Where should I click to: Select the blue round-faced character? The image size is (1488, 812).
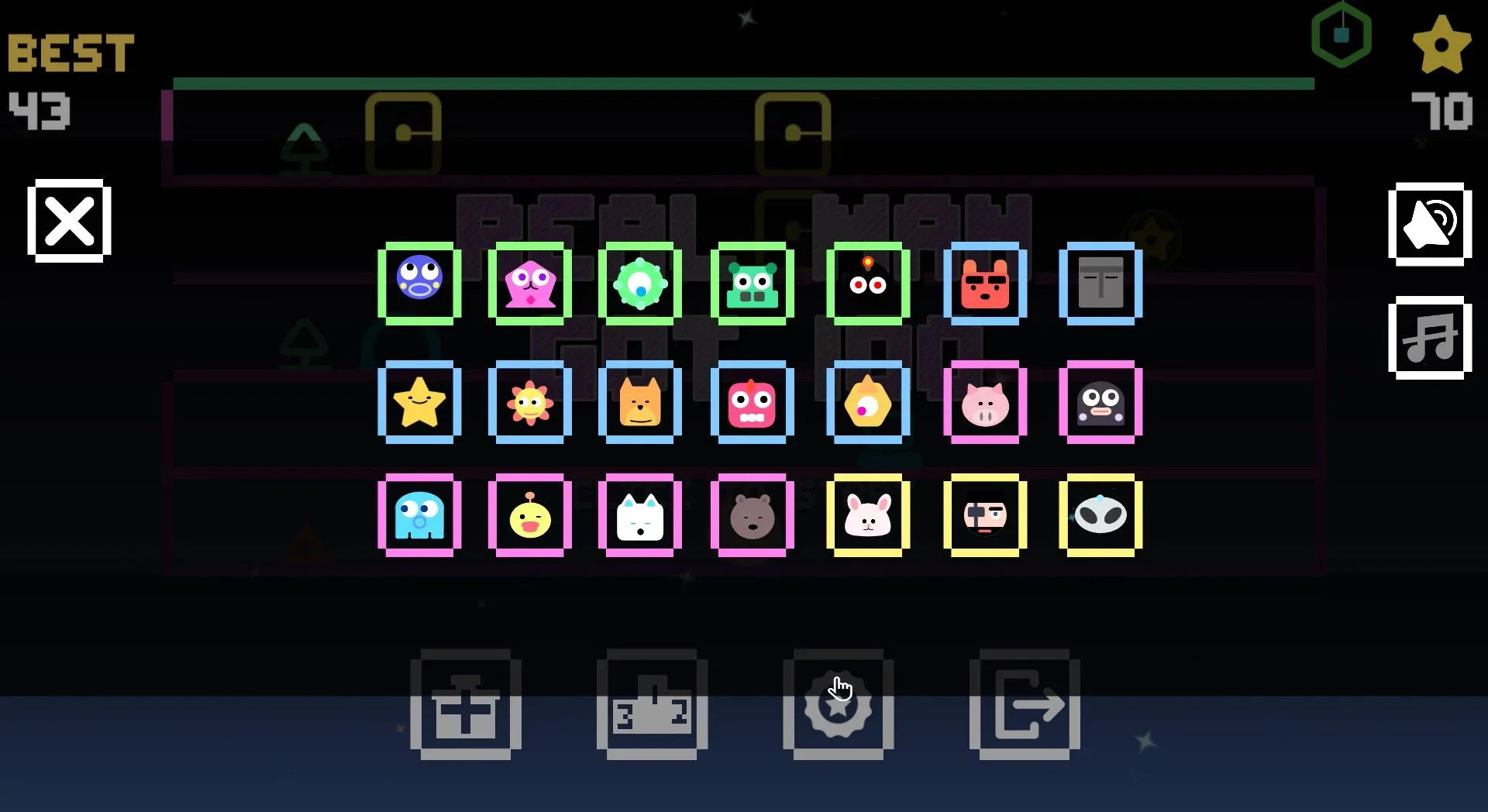pos(419,283)
